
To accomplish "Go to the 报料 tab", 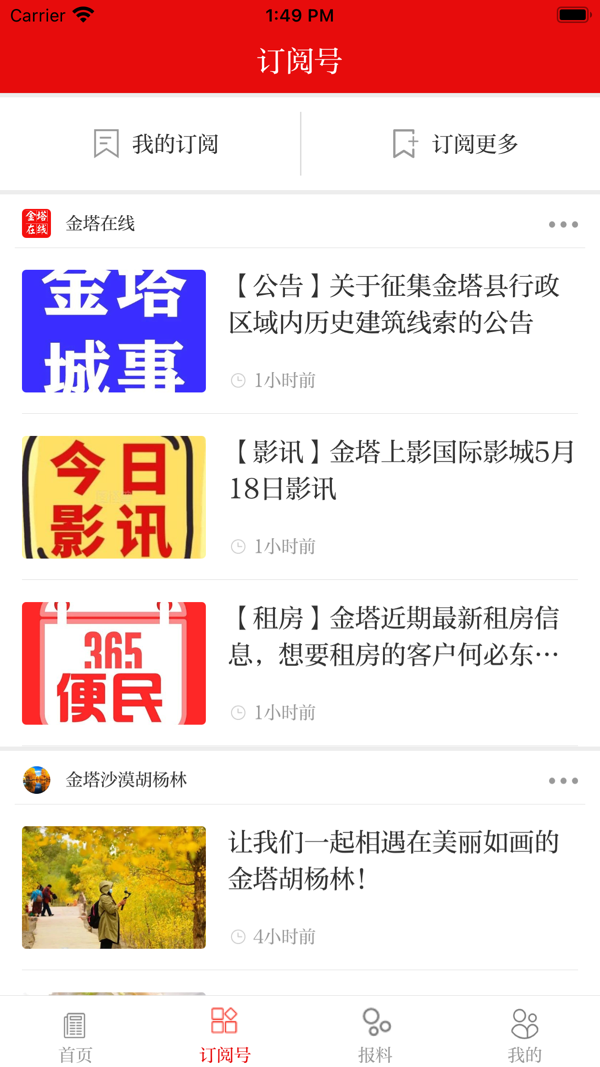I will [375, 1035].
